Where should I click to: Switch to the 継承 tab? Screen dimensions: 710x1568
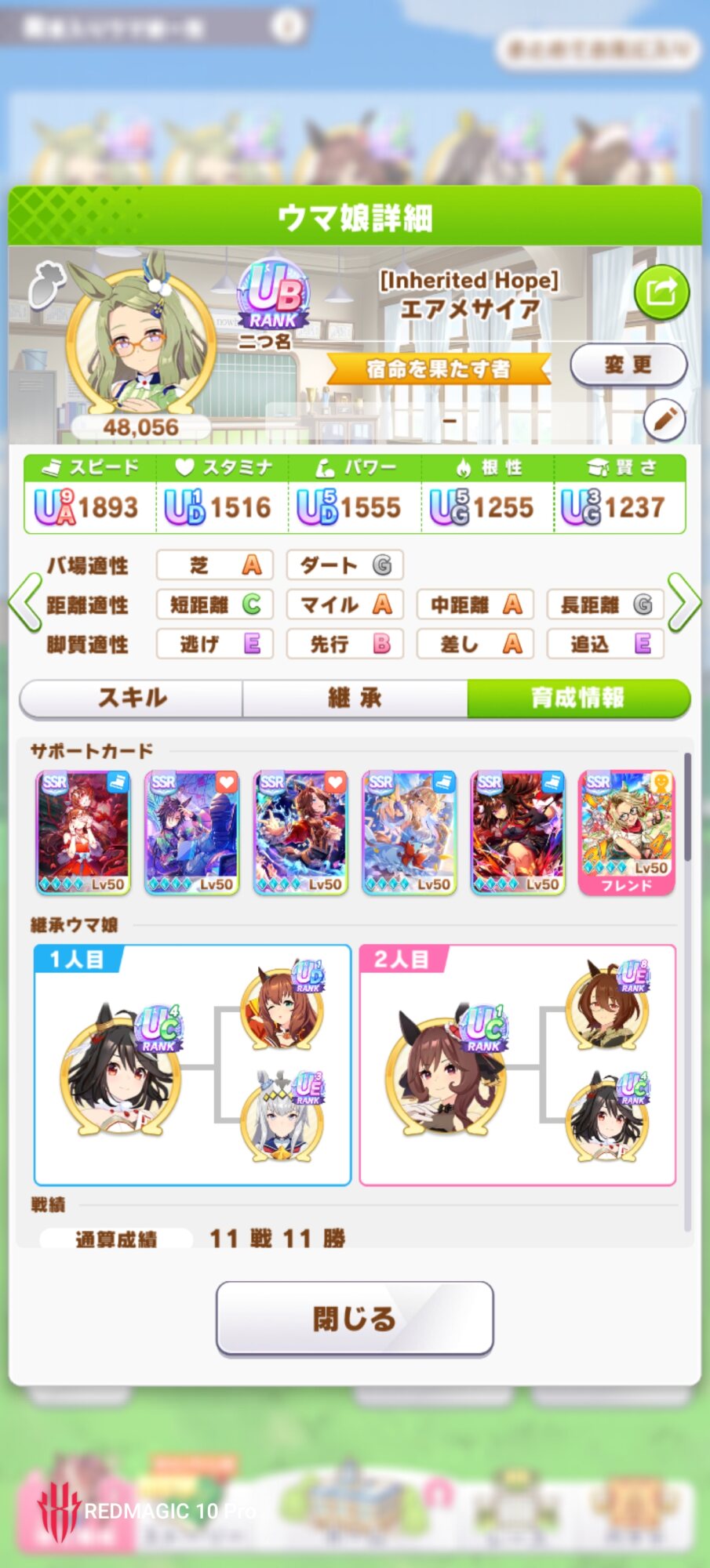point(355,698)
